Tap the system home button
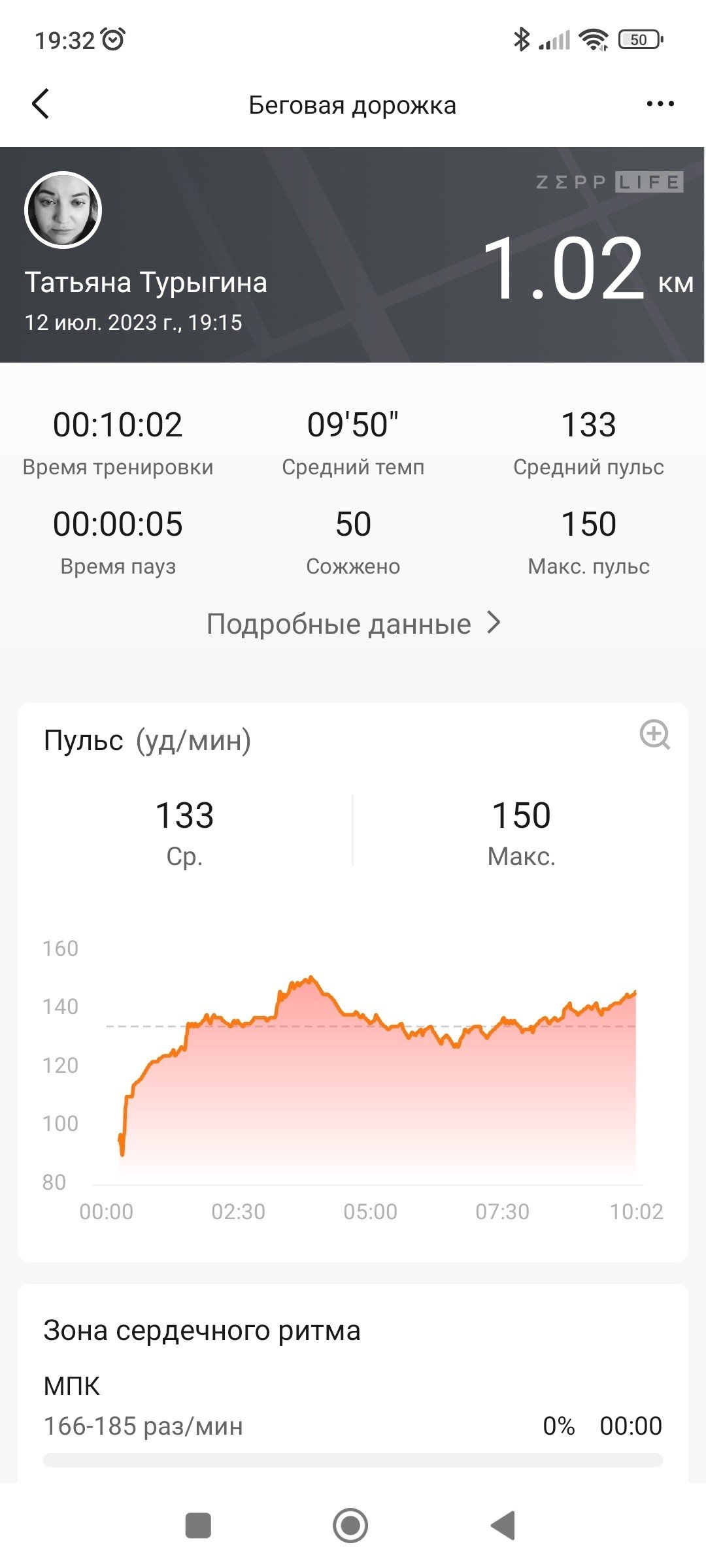The image size is (706, 1568). [350, 1526]
